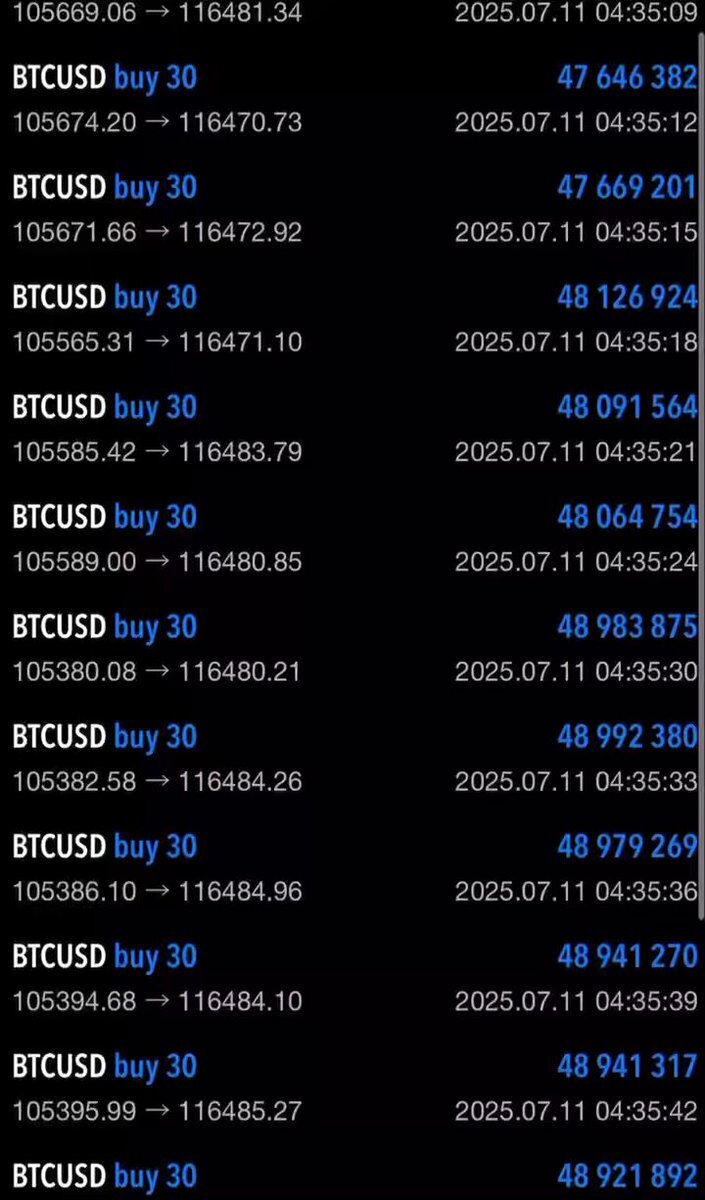The width and height of the screenshot is (705, 1200).
Task: Expand the trade with profit 48 941 317
Action: click(352, 1088)
